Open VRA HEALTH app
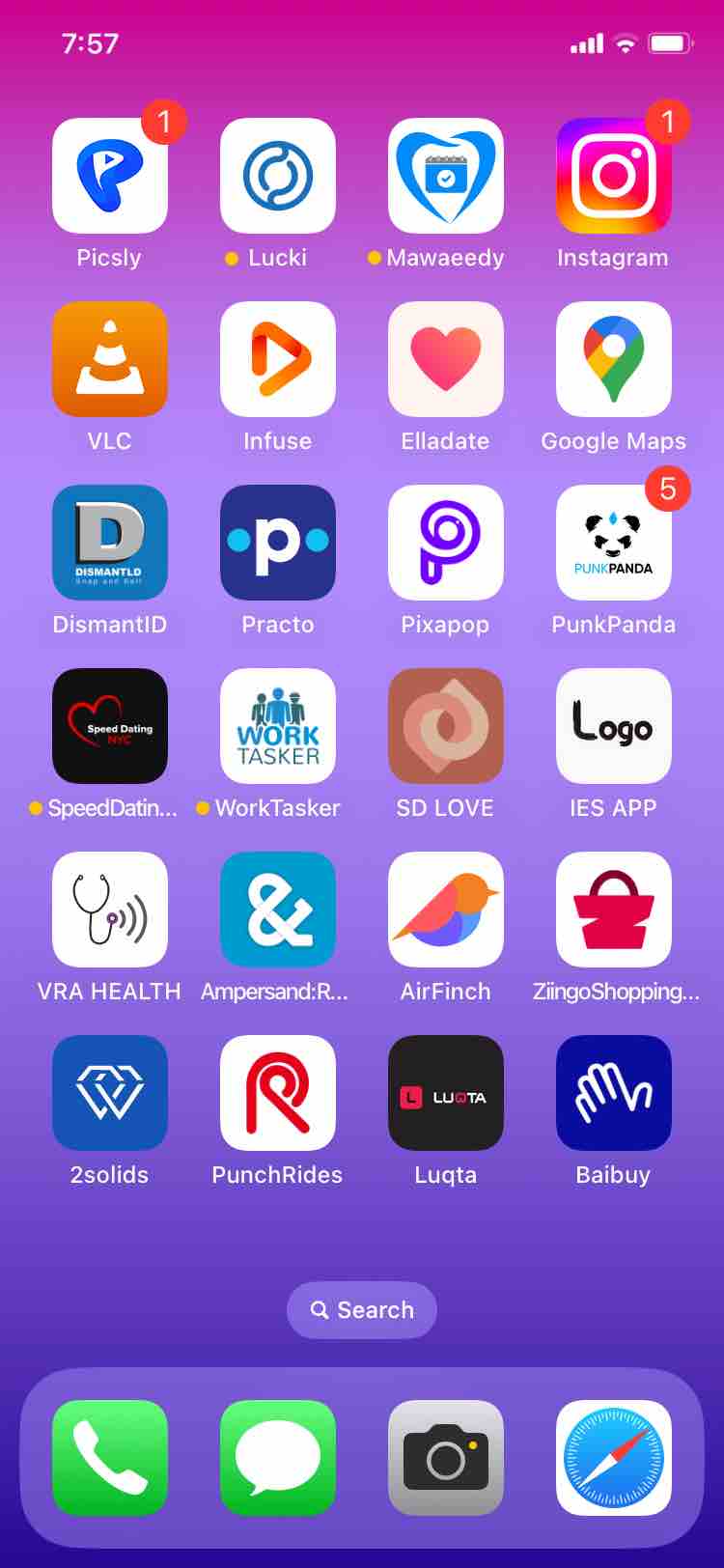Screen dimensions: 724x1568 [110, 910]
